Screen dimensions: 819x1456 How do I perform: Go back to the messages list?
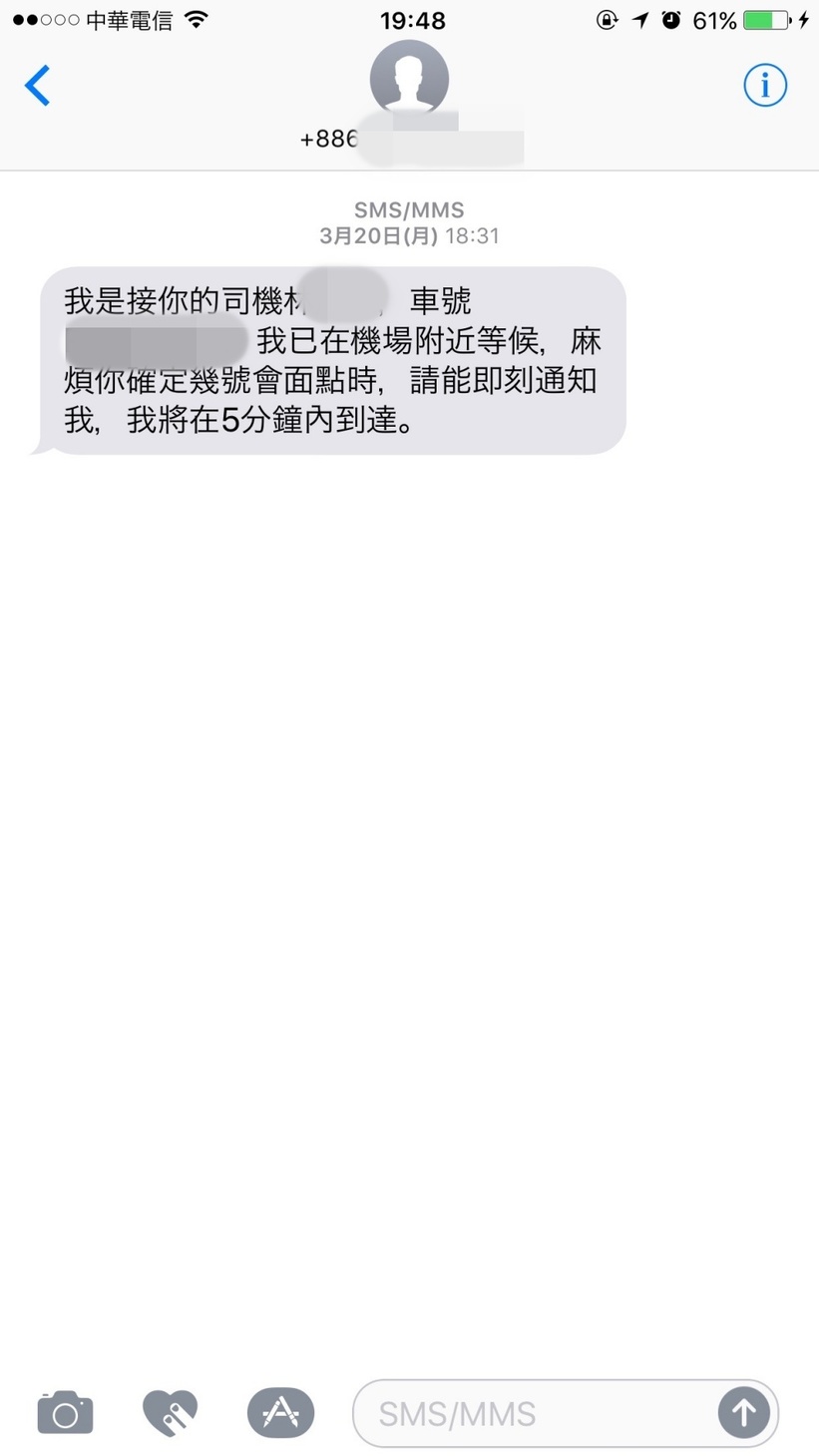click(38, 86)
